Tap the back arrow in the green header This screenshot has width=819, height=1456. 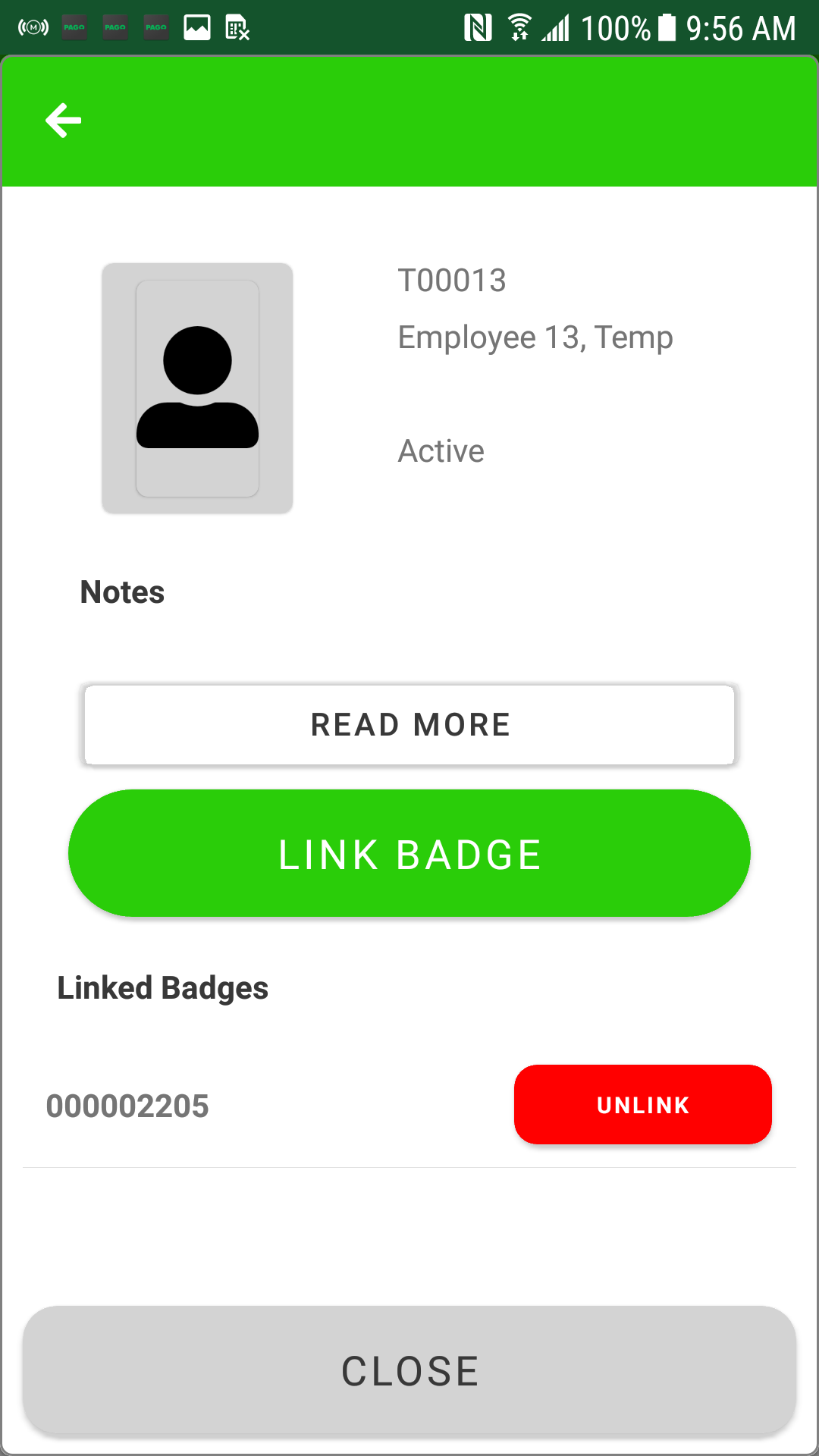tap(64, 120)
